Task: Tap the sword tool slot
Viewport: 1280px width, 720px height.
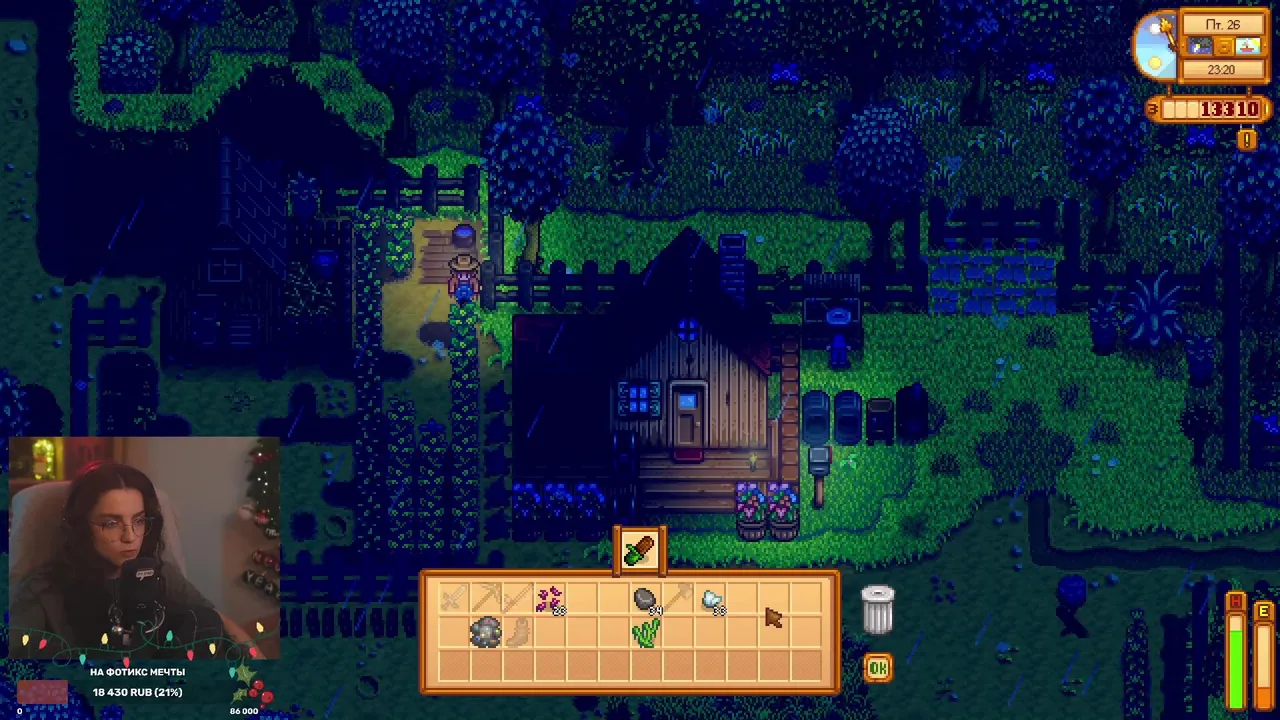Action: point(453,599)
